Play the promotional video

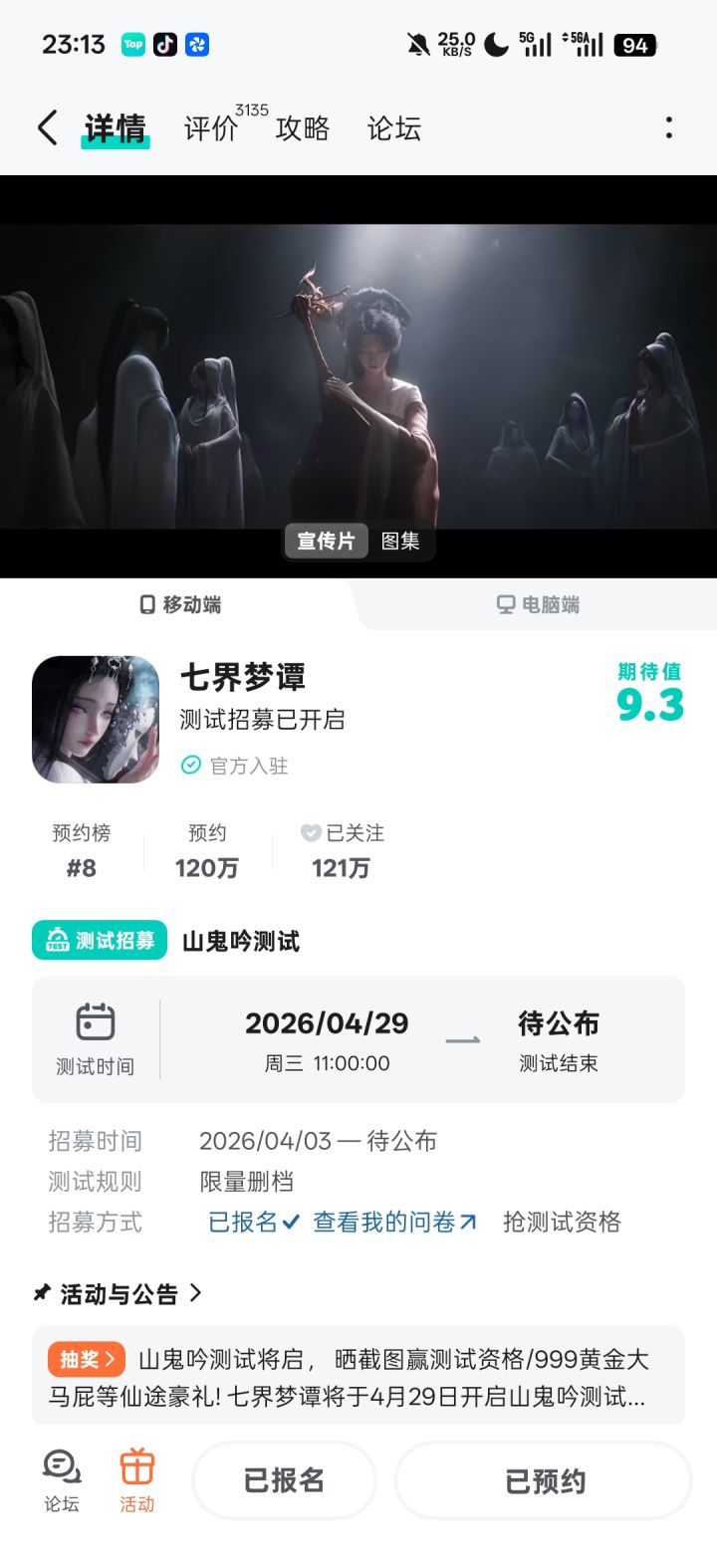[x=358, y=376]
